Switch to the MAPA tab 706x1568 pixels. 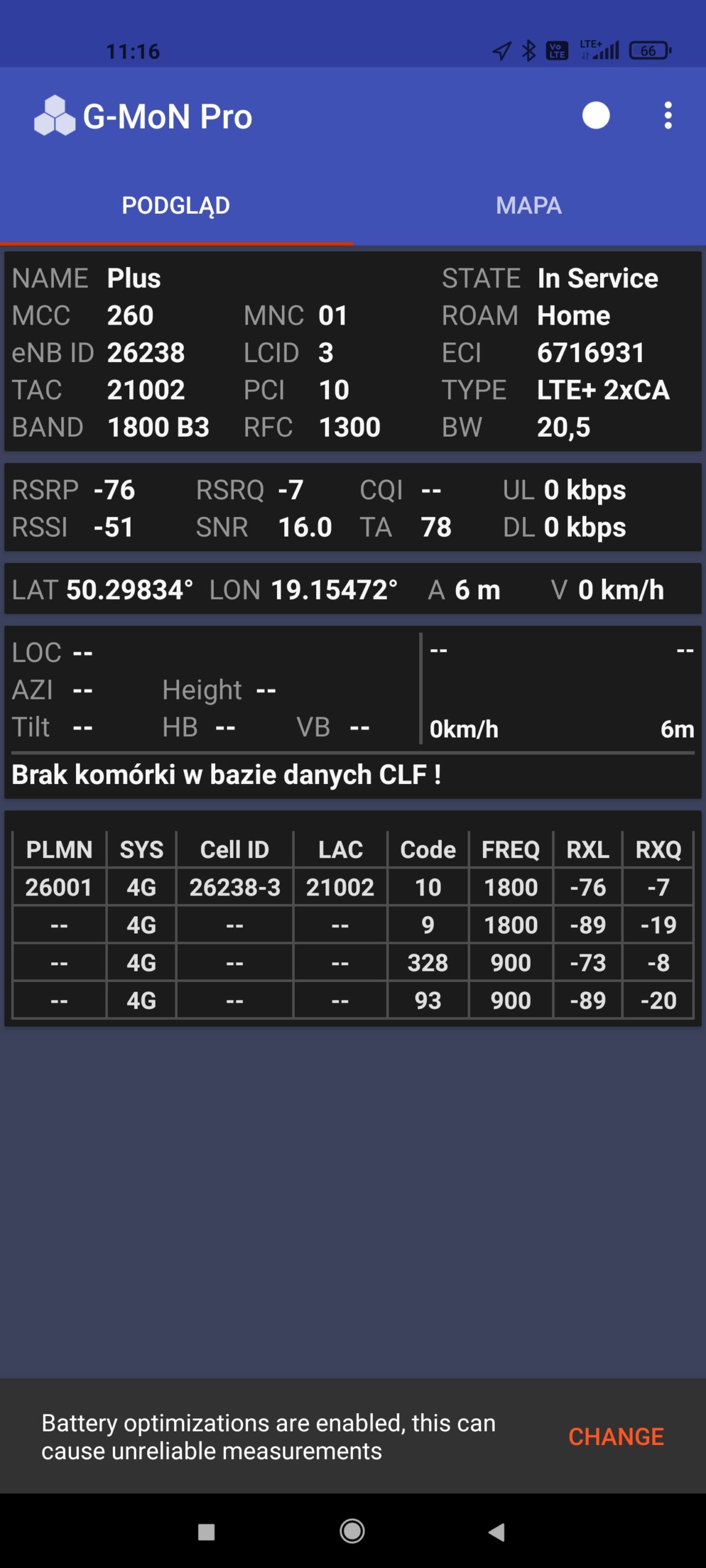click(x=529, y=205)
